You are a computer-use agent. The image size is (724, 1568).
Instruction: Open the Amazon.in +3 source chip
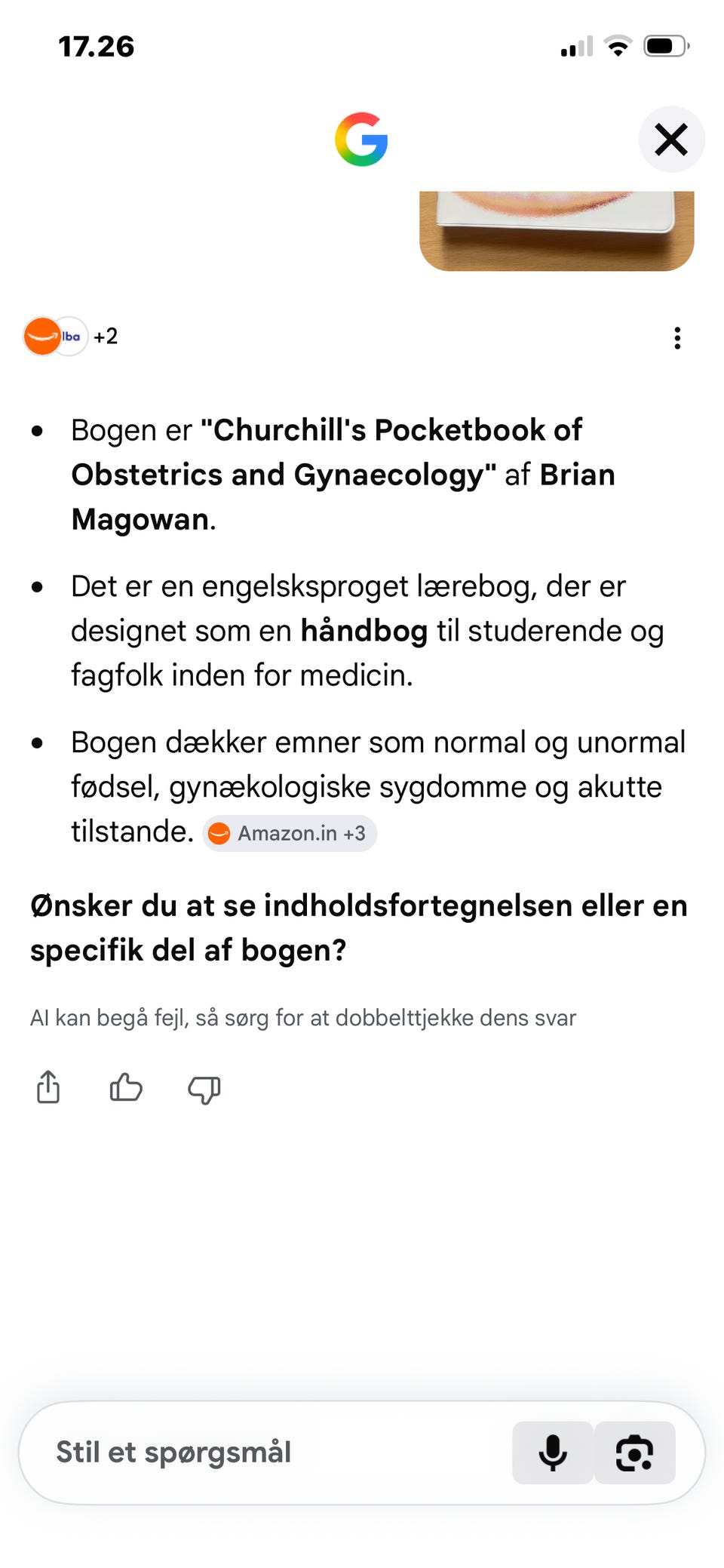coord(290,833)
